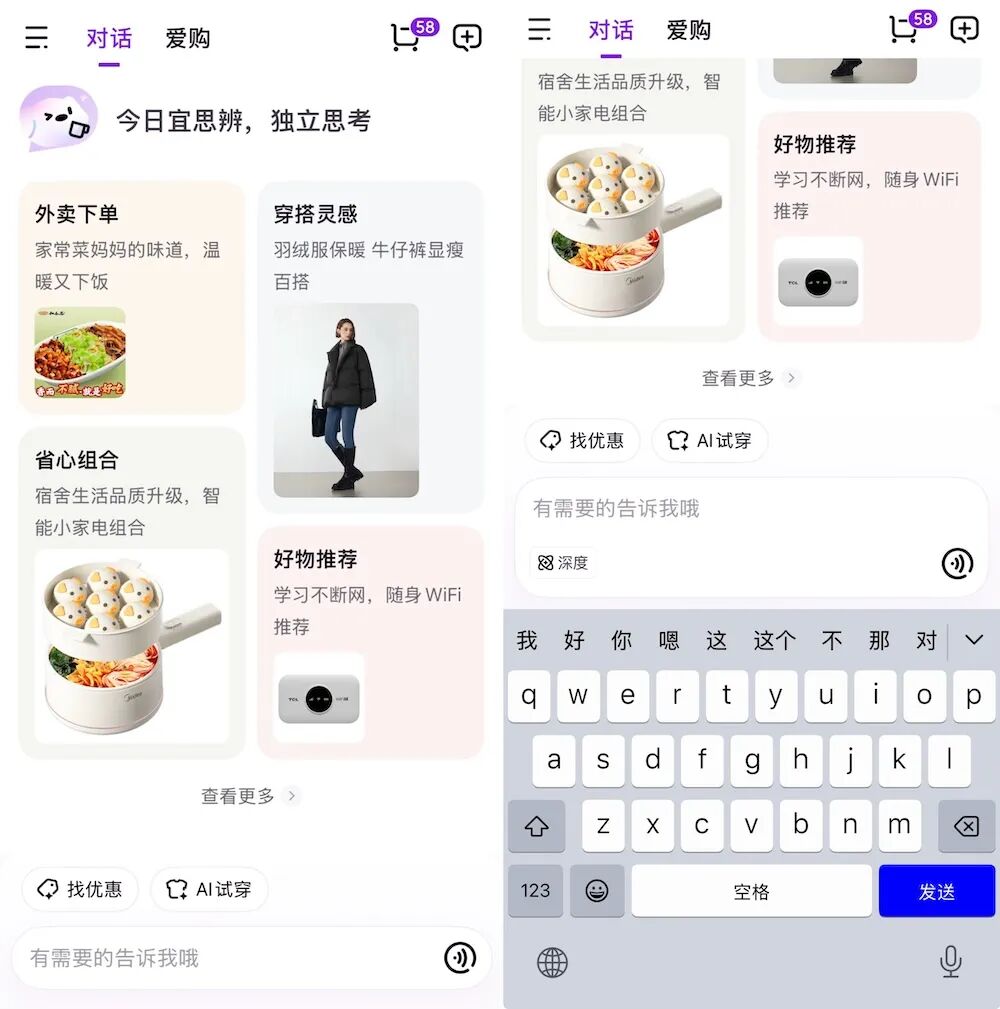Image resolution: width=1000 pixels, height=1009 pixels.
Task: Tap the globe icon to switch input methods
Action: click(x=549, y=962)
